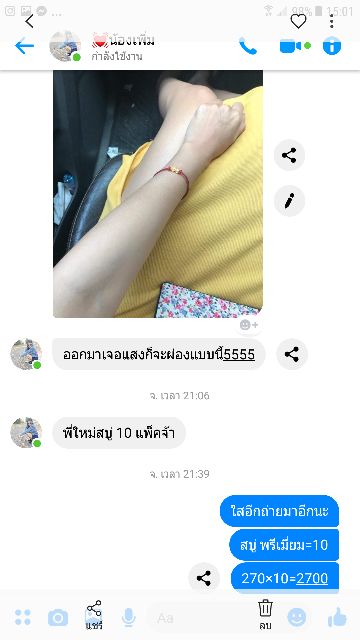Screen dimensions: 360x640
Task: Open the camera from the message bar
Action: point(58,618)
